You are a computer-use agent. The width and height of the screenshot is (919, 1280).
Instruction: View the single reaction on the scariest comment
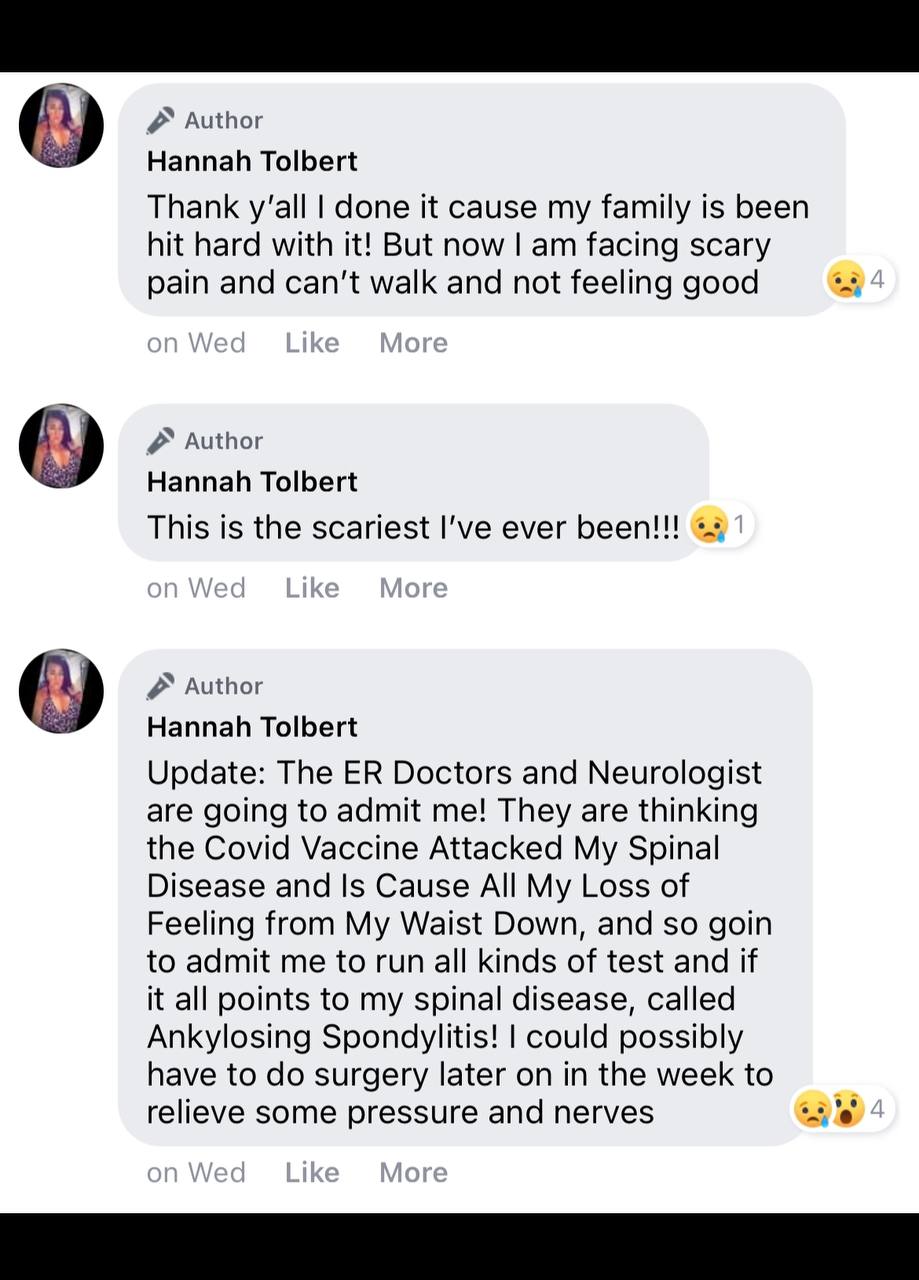pos(720,525)
